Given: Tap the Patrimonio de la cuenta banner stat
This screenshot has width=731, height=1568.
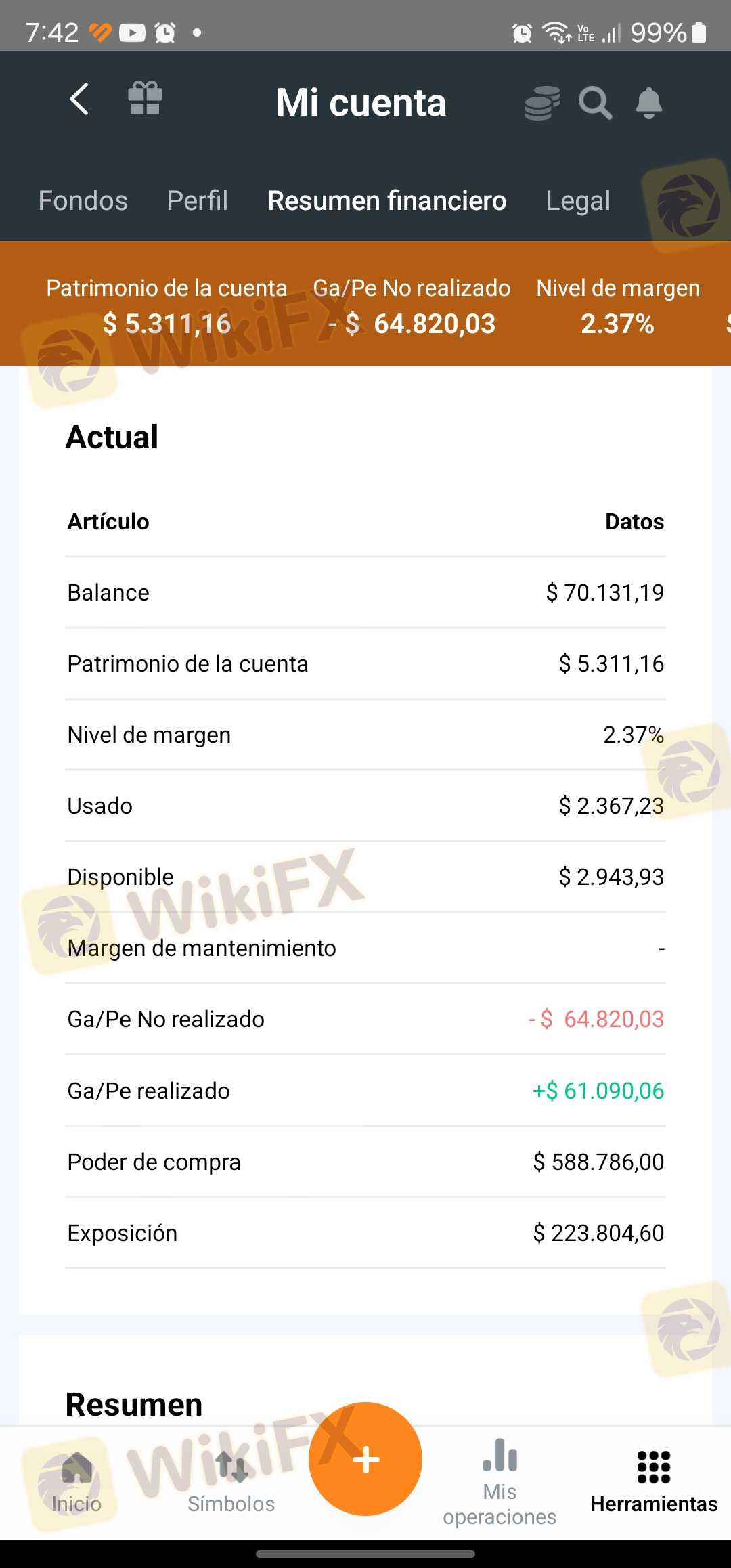Looking at the screenshot, I should pyautogui.click(x=167, y=306).
